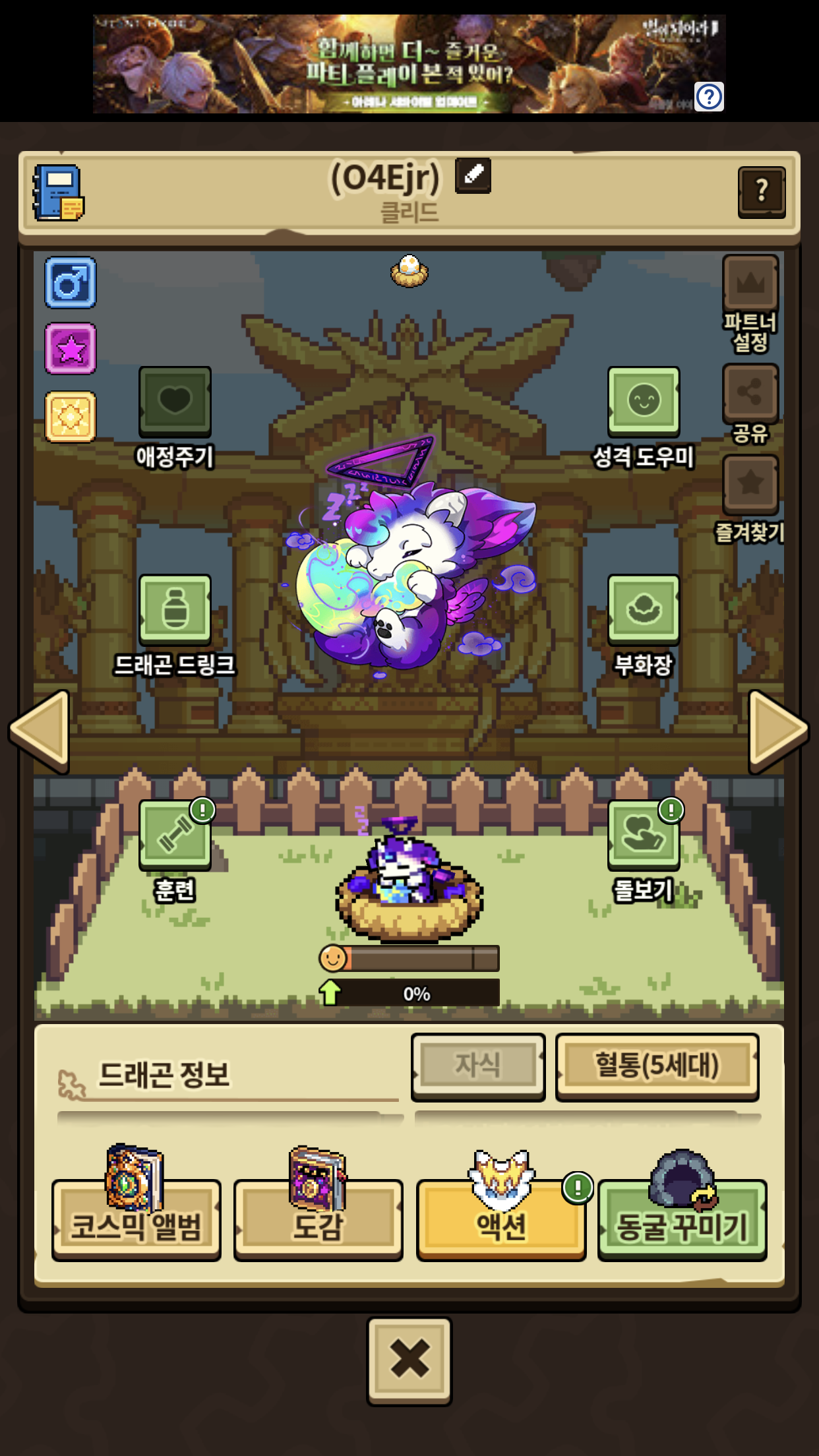Open the 액션 menu
819x1456 pixels.
click(501, 1220)
